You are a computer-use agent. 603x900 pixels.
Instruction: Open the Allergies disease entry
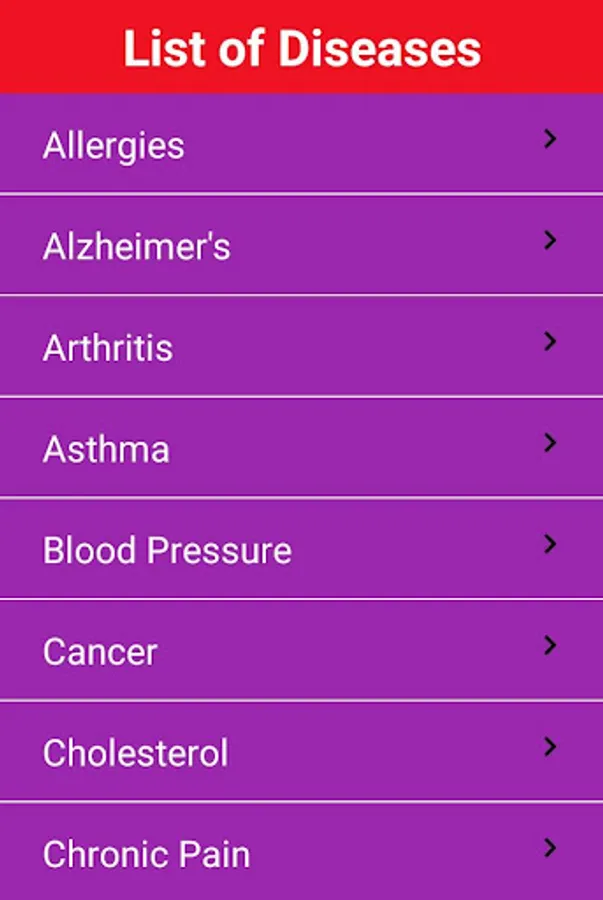coord(300,144)
